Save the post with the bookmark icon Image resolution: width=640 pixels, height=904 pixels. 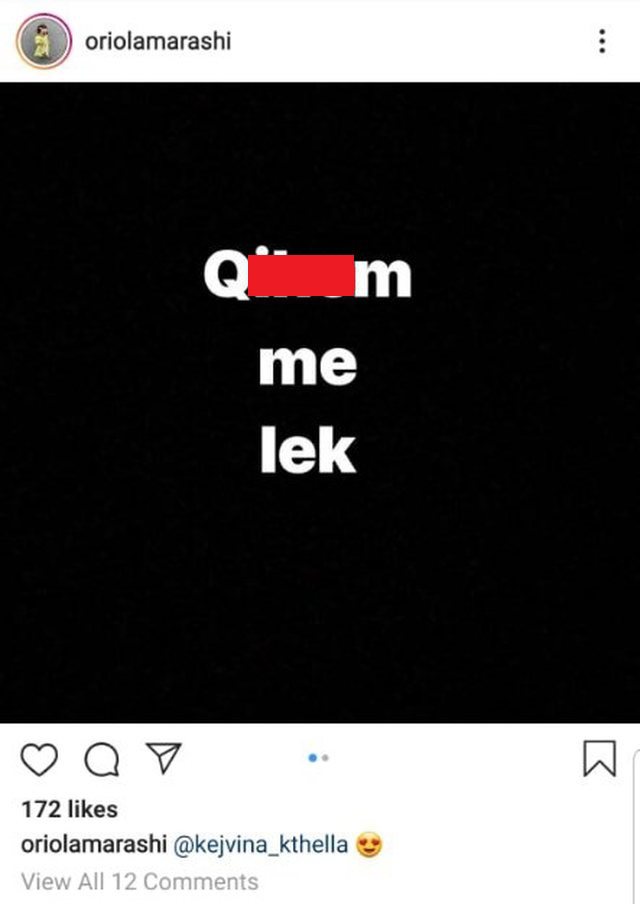tap(598, 759)
